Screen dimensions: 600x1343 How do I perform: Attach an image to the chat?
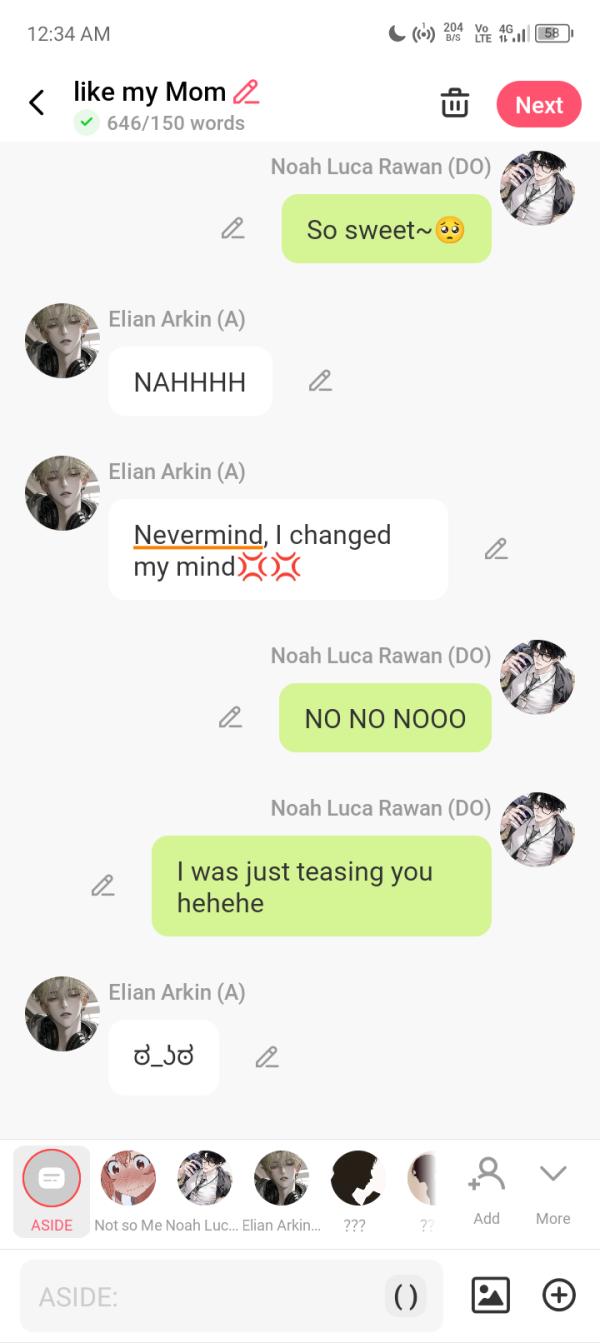[490, 1296]
